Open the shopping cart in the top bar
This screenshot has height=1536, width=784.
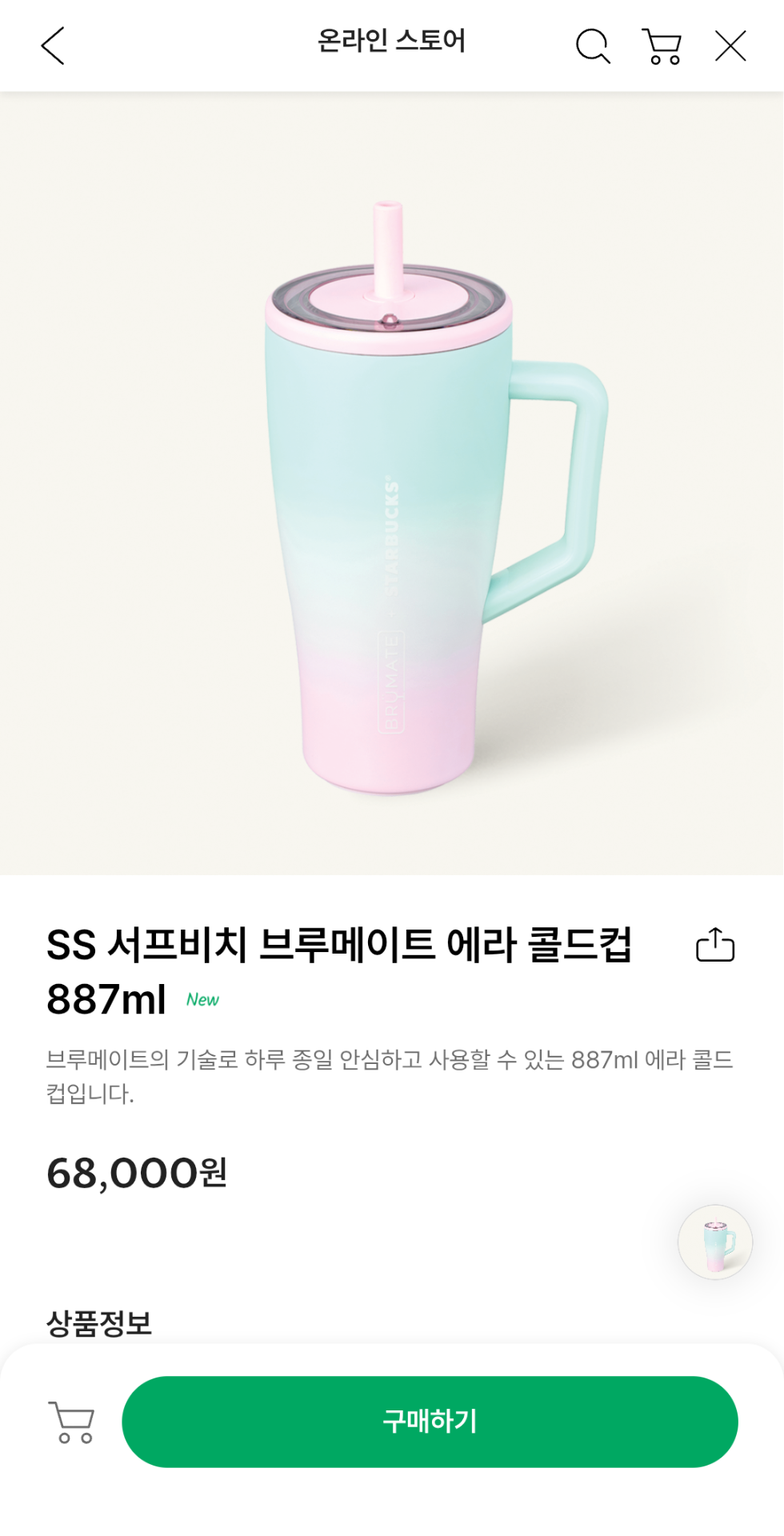point(662,46)
